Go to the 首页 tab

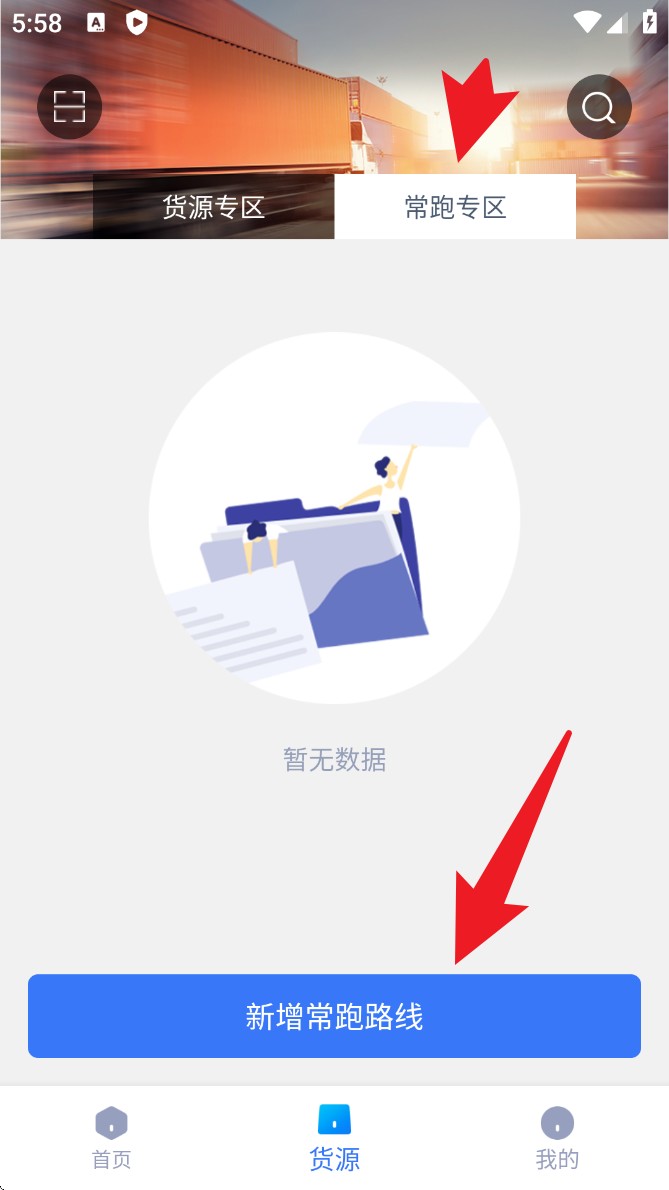point(111,1138)
